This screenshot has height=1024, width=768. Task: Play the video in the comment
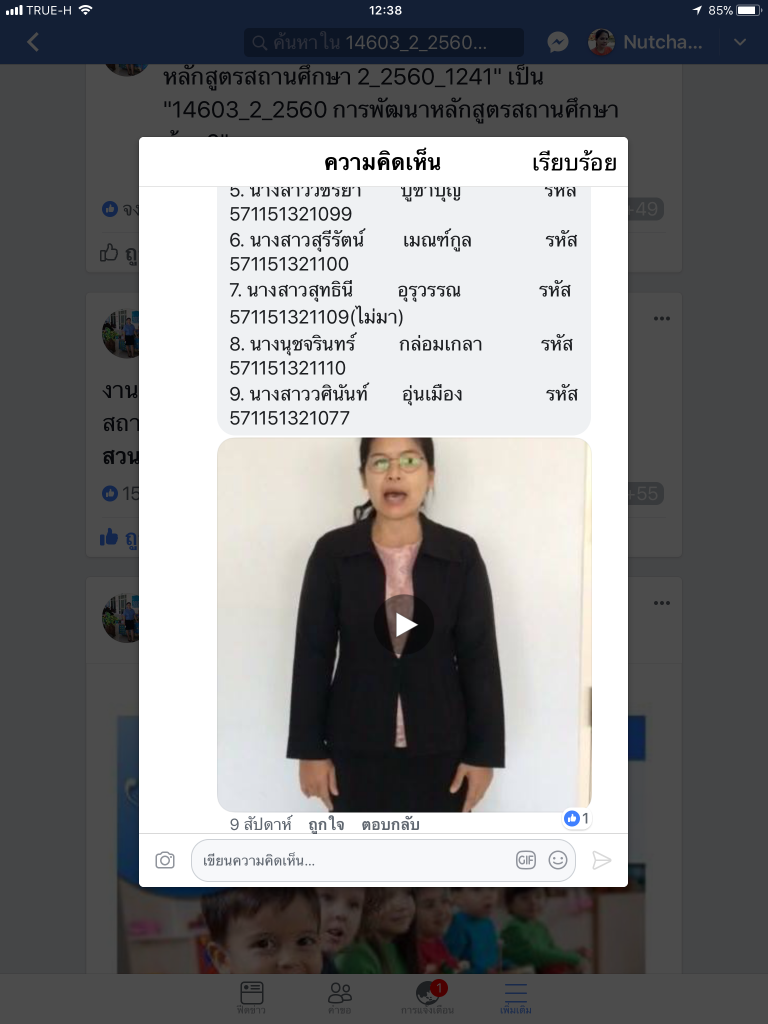pos(404,625)
